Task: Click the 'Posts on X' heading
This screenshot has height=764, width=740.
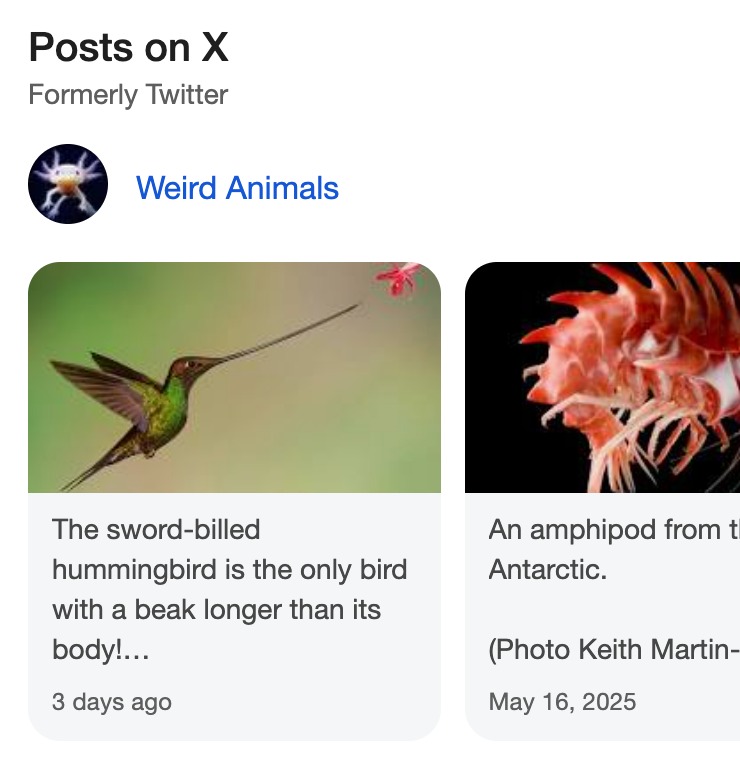Action: (128, 47)
